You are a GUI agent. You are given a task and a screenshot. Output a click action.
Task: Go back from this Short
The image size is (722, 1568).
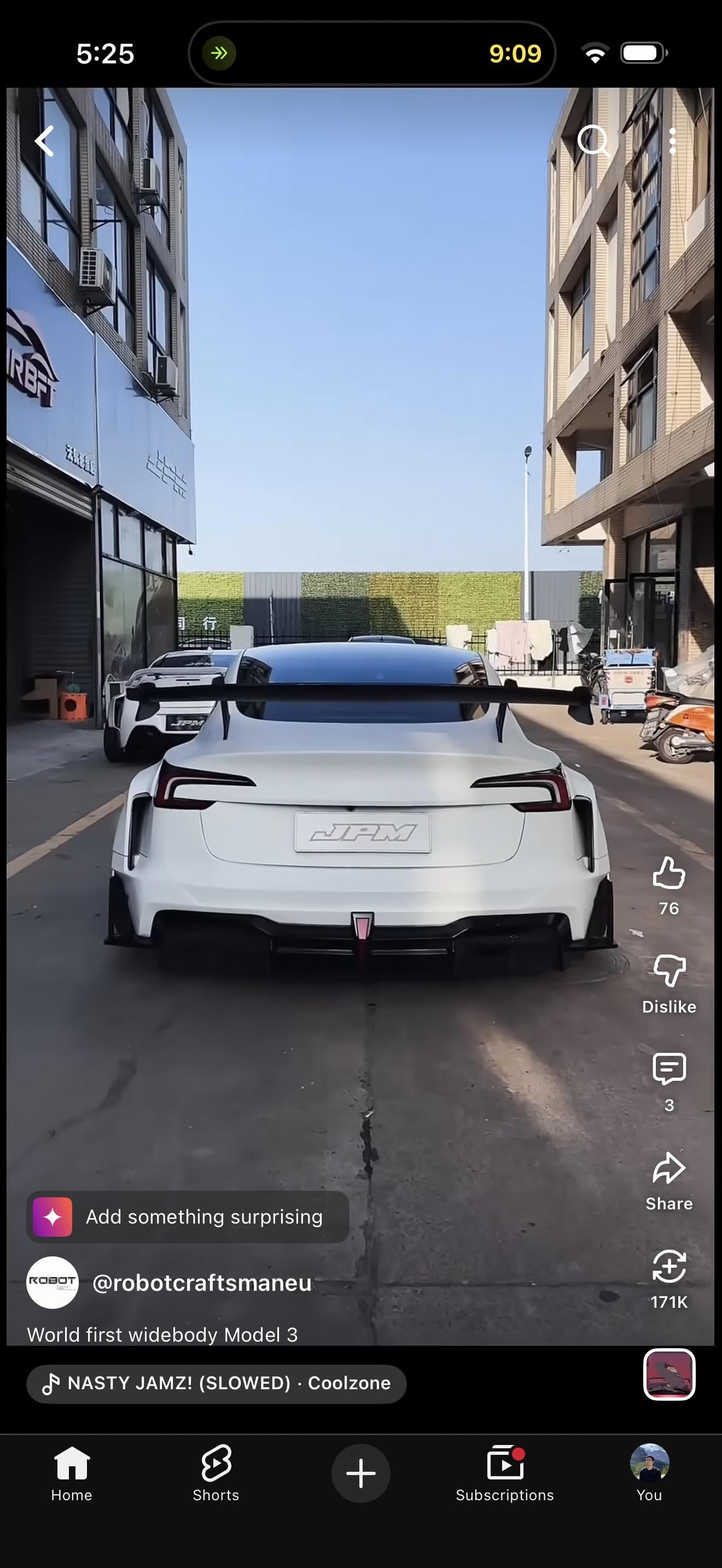pos(44,141)
